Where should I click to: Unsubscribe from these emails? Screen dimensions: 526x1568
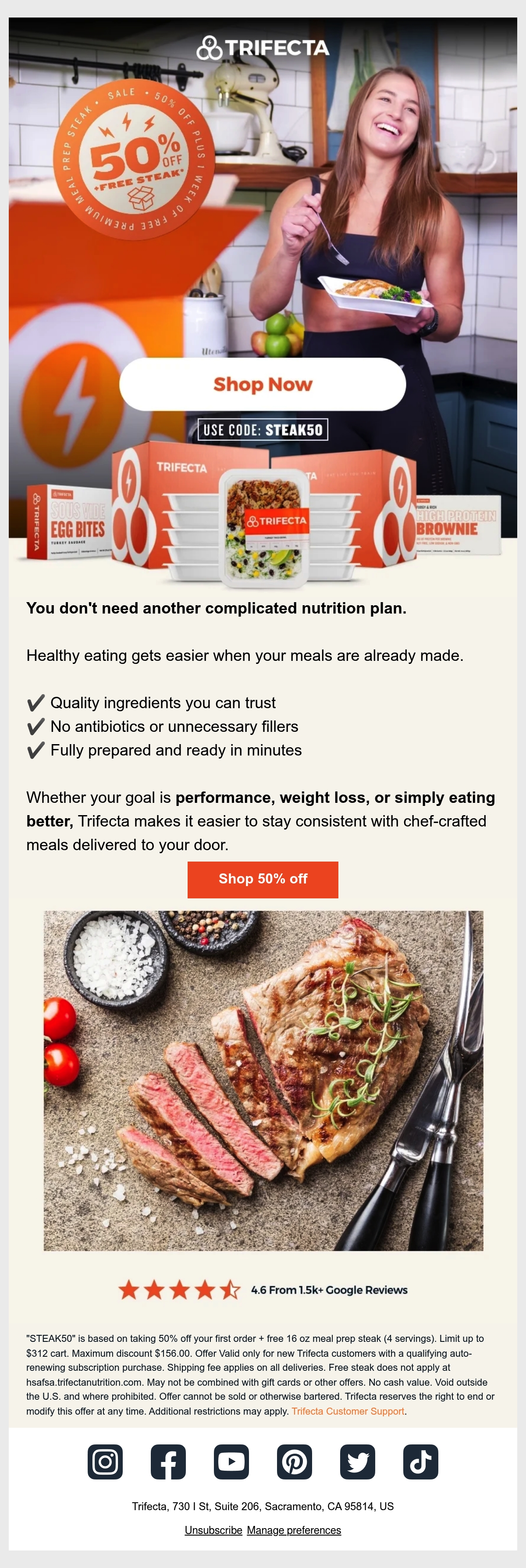(x=214, y=1529)
